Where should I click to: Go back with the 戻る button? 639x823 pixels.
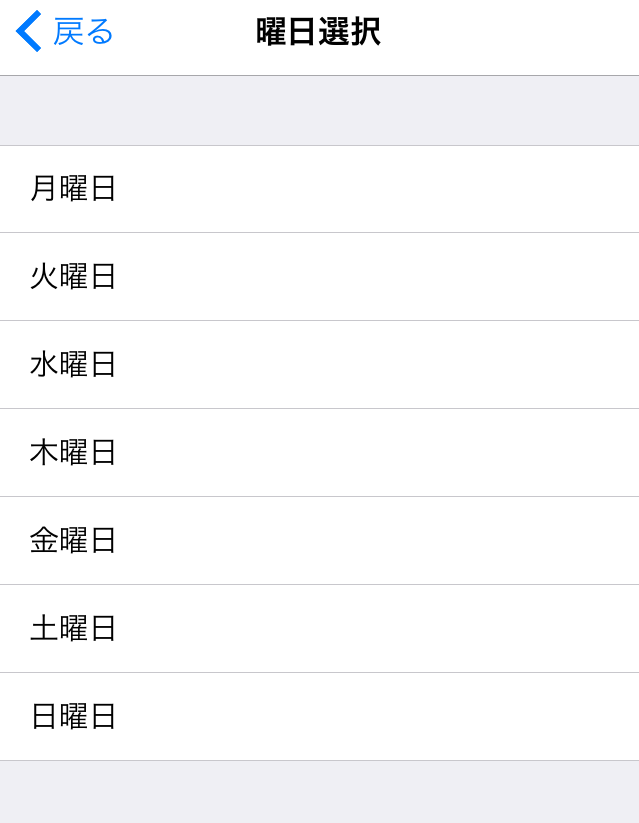[66, 32]
